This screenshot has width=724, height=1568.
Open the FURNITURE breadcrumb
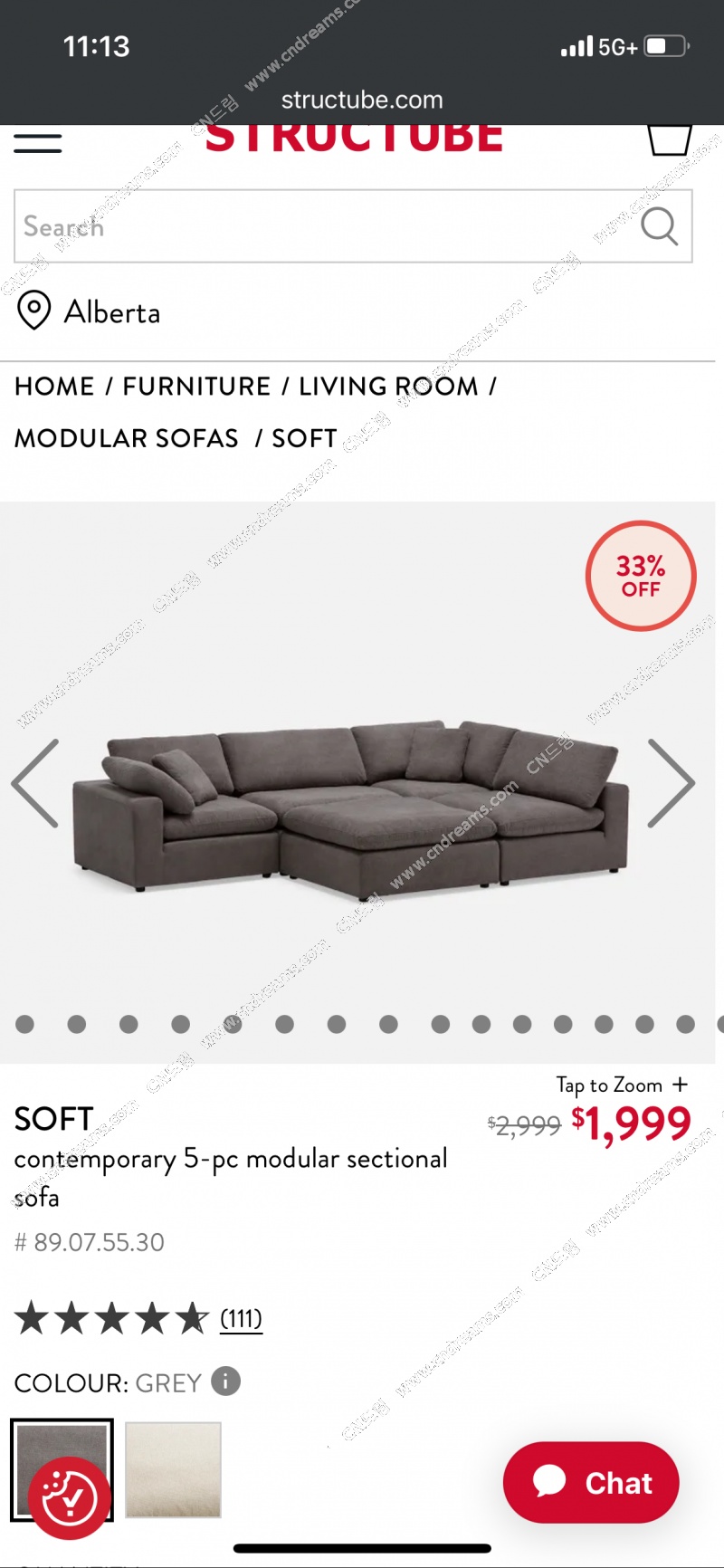[x=196, y=387]
